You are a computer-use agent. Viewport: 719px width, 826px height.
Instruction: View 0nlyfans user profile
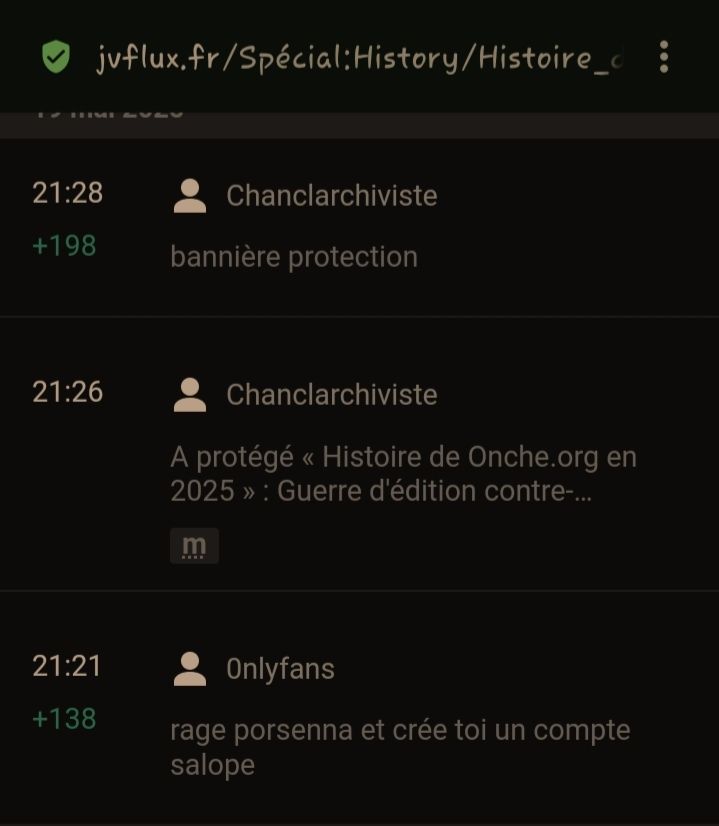click(280, 669)
